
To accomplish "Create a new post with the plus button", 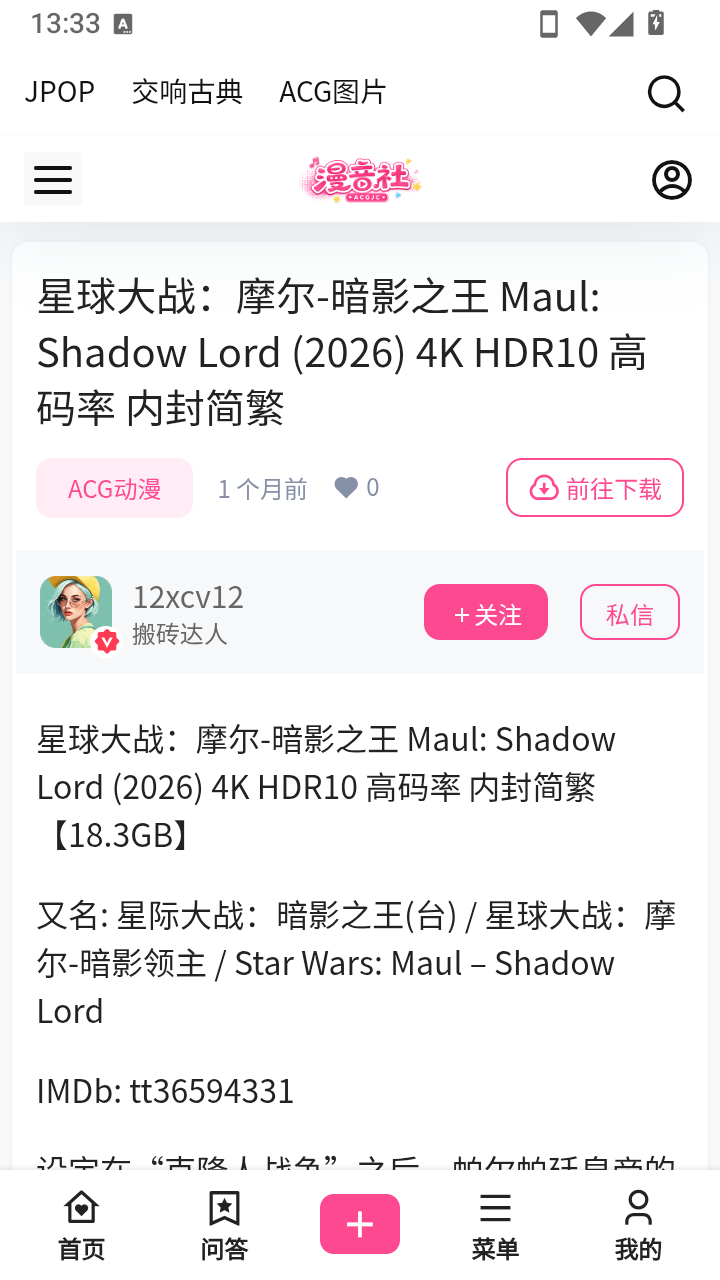I will click(360, 1224).
